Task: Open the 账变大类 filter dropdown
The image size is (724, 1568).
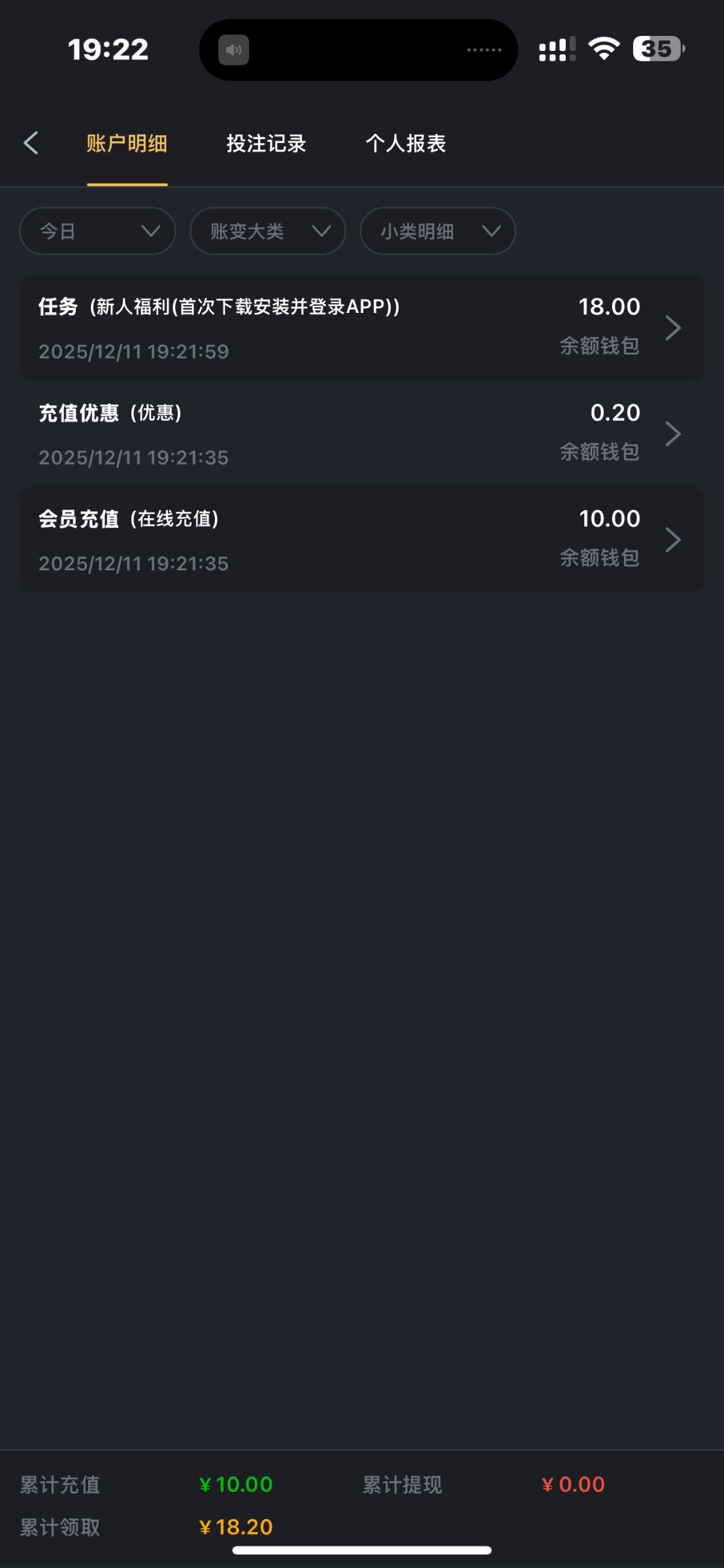Action: click(268, 231)
